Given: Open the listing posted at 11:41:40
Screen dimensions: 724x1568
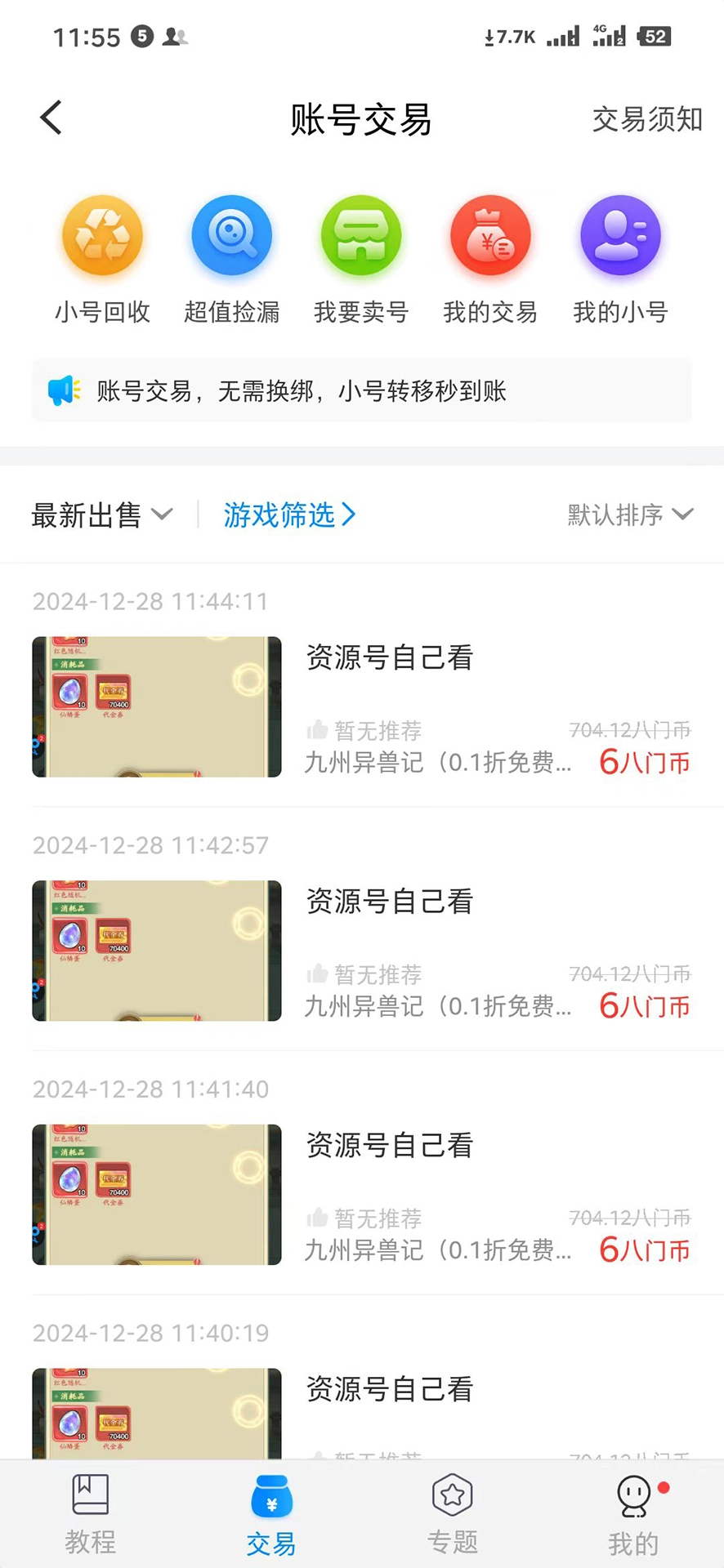Looking at the screenshot, I should pos(361,1195).
